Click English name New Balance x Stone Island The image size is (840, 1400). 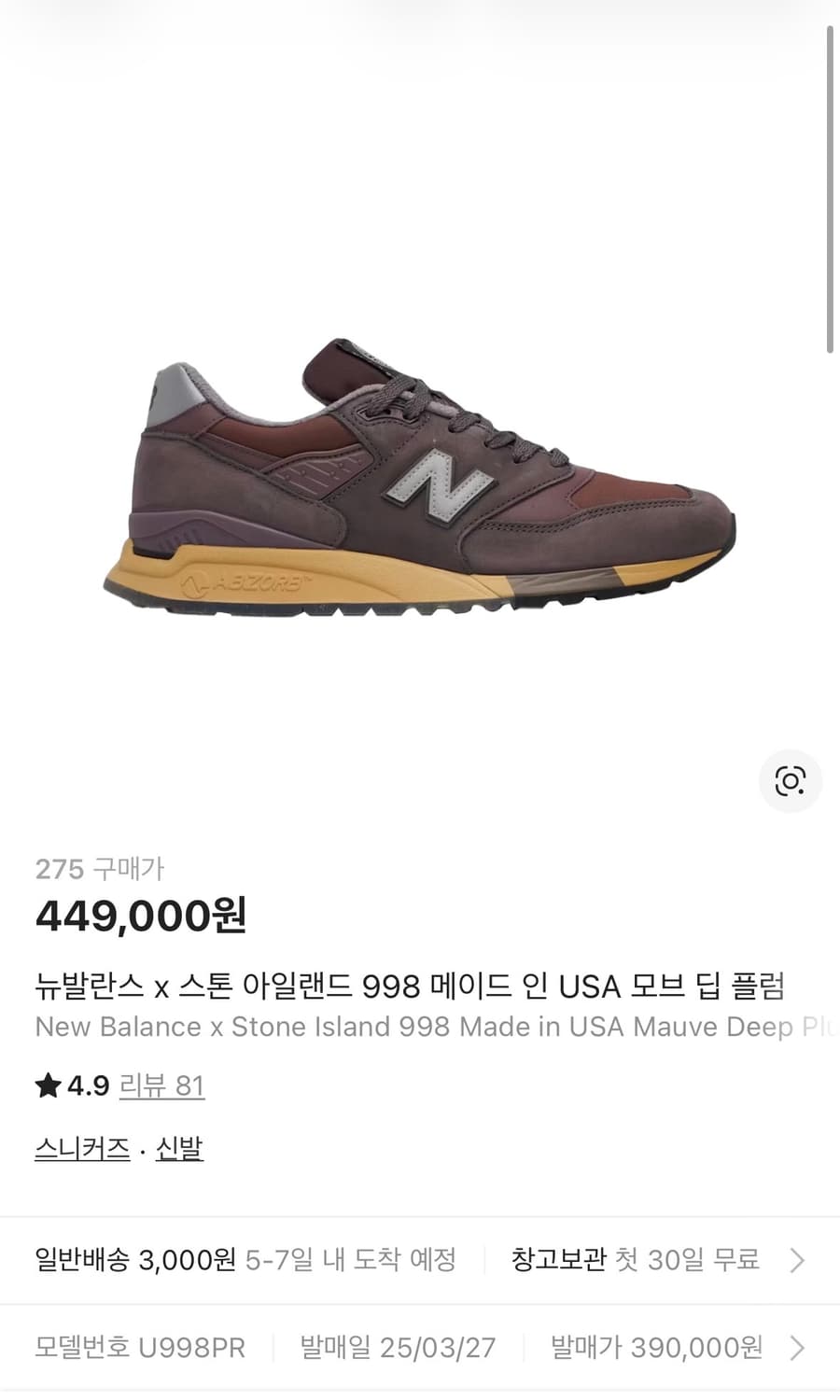click(x=411, y=1027)
